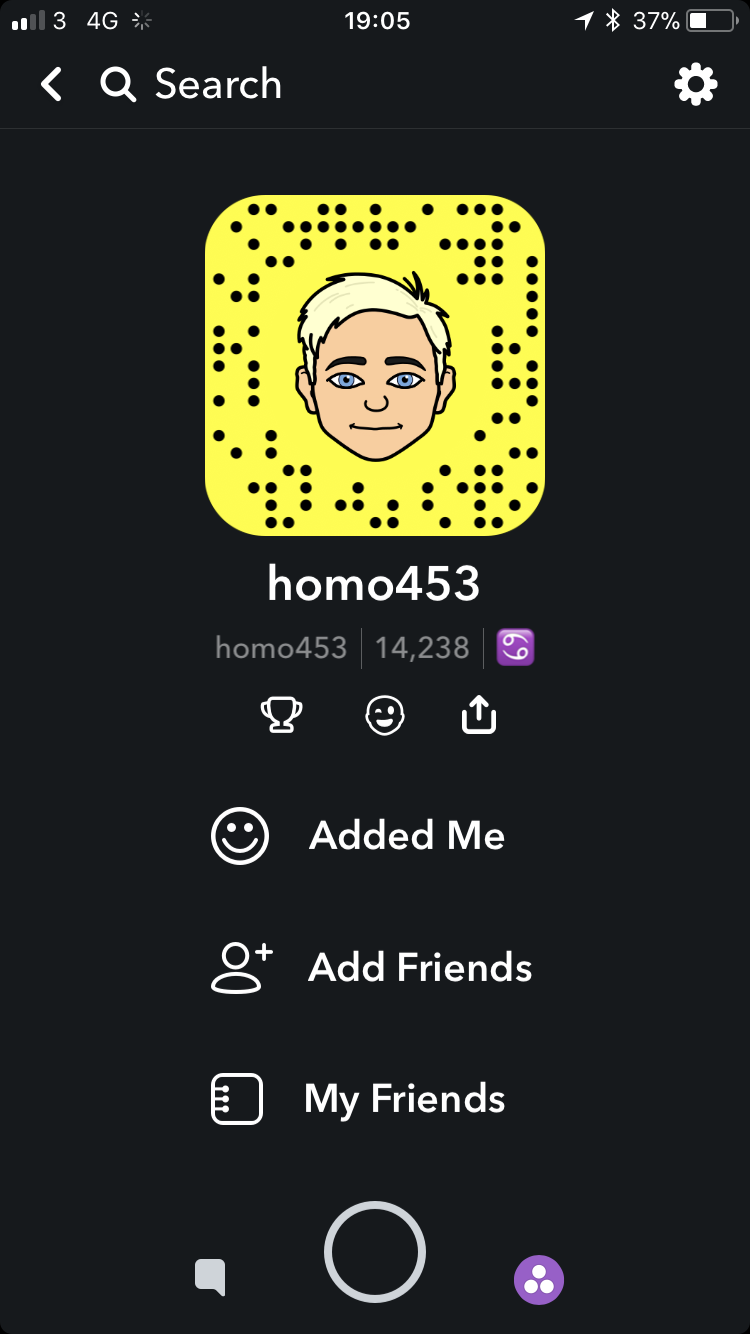Tap the Cancer zodiac badge
Viewport: 750px width, 1334px height.
(x=516, y=648)
